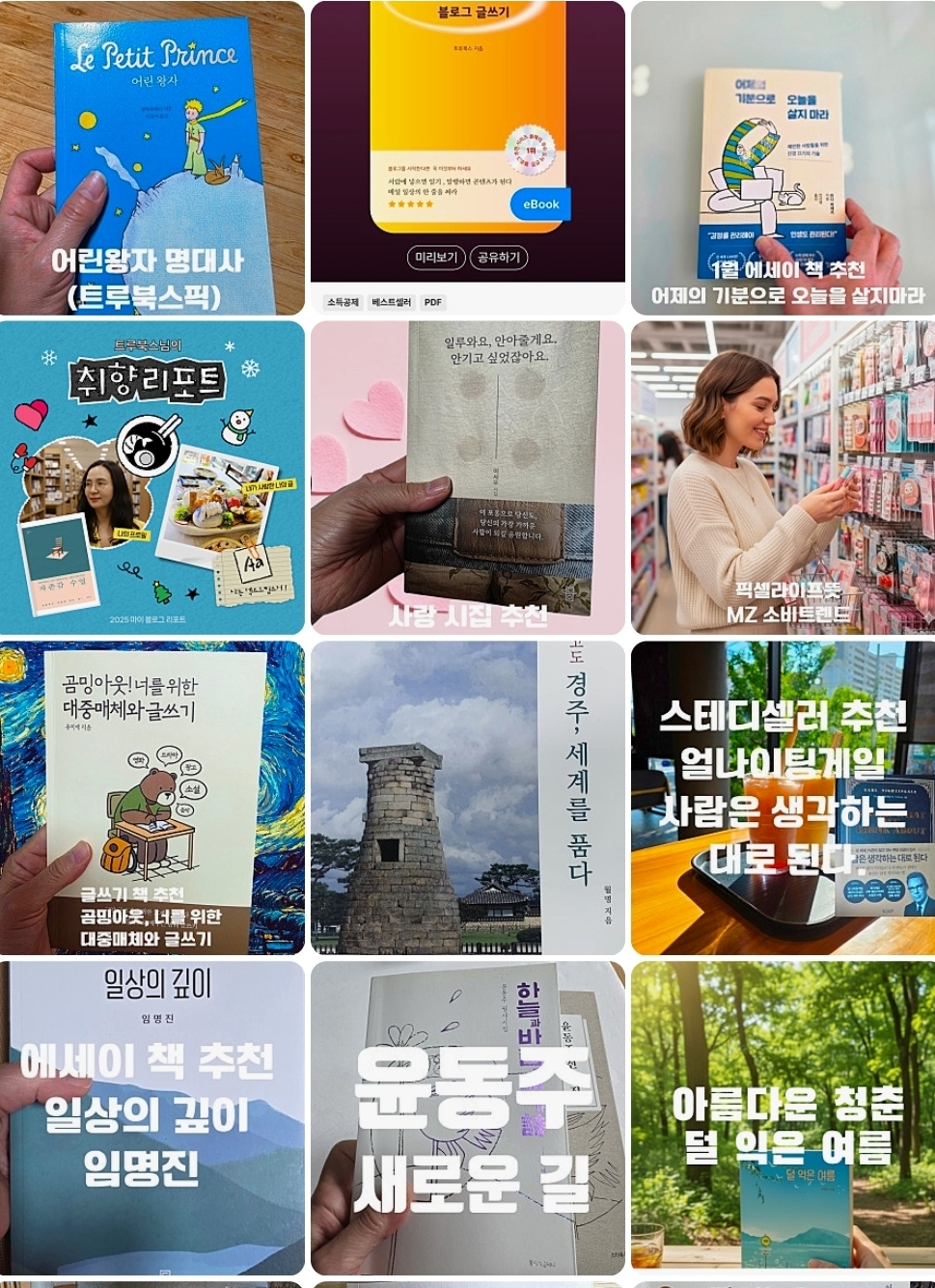
Task: Open the 1월 에세이 책 추천 post
Action: point(783,158)
